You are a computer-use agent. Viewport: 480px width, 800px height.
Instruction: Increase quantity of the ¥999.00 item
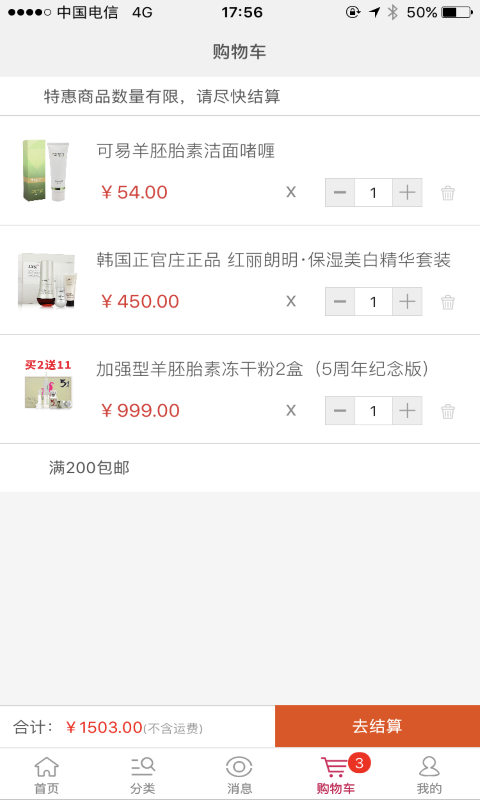click(407, 411)
